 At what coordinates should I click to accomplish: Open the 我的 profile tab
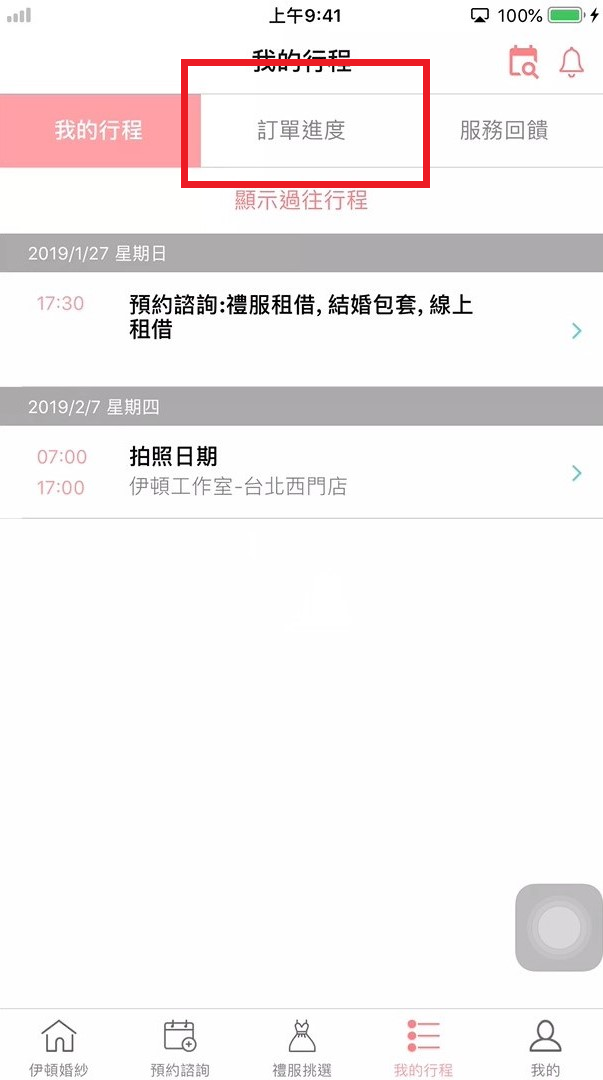pyautogui.click(x=545, y=1046)
